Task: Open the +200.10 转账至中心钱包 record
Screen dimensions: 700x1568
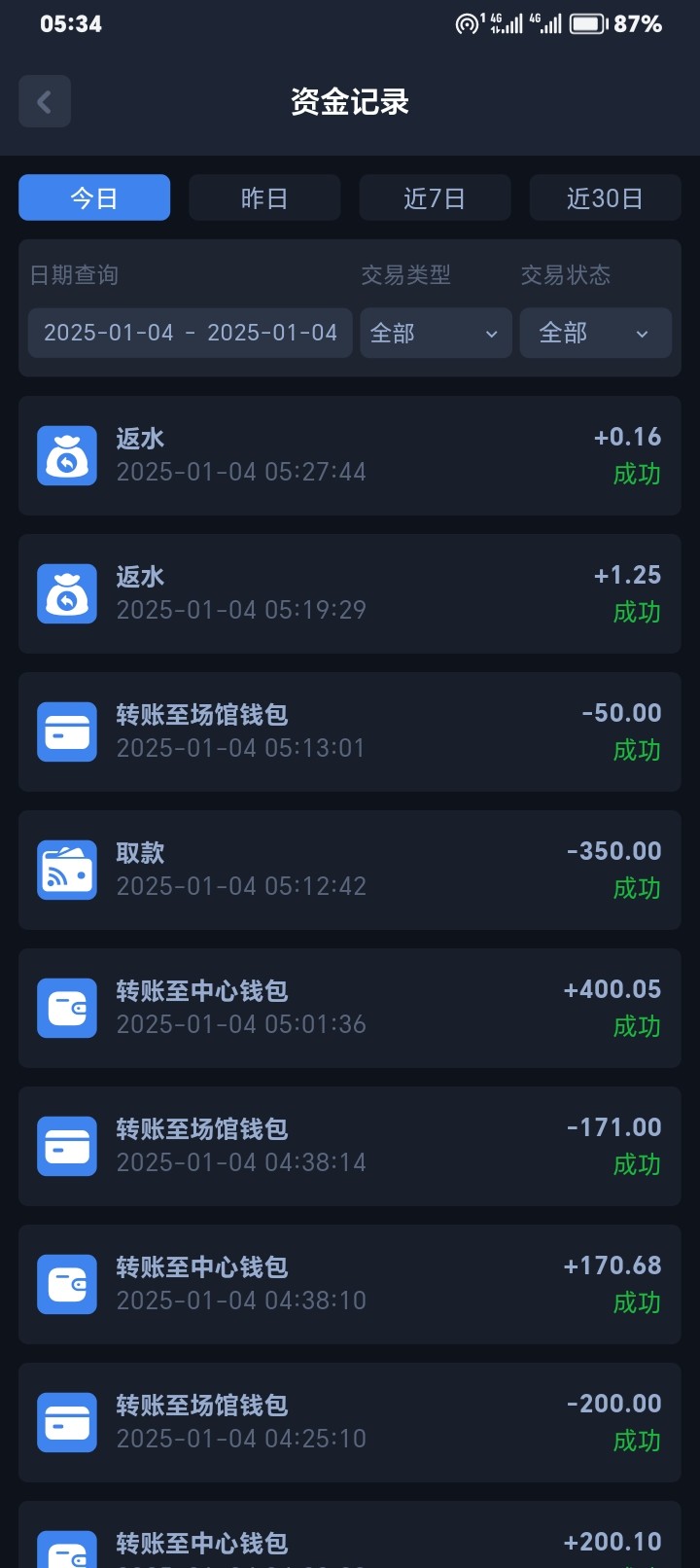Action: pyautogui.click(x=350, y=1541)
